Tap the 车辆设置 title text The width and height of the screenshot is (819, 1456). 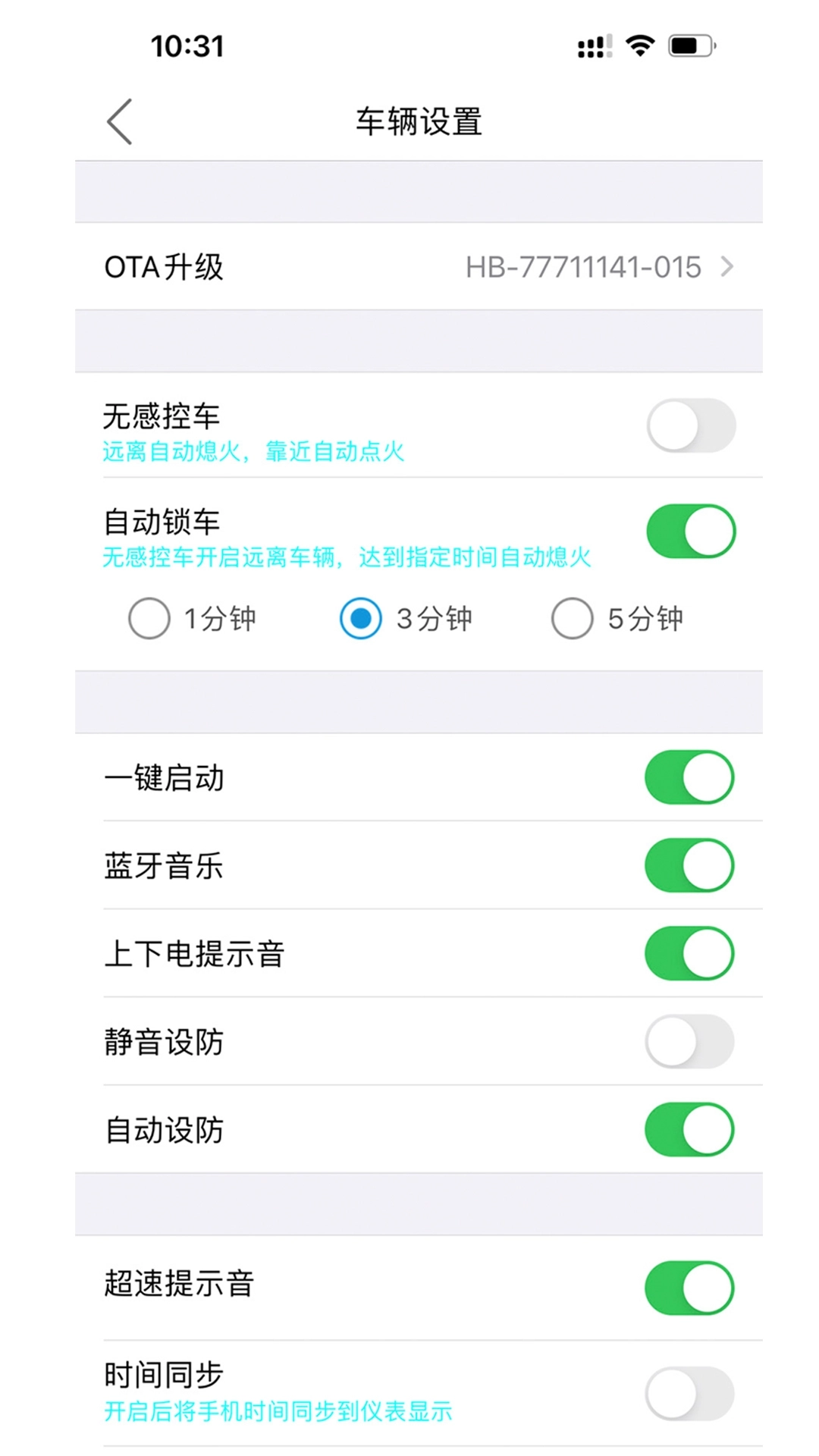point(419,121)
